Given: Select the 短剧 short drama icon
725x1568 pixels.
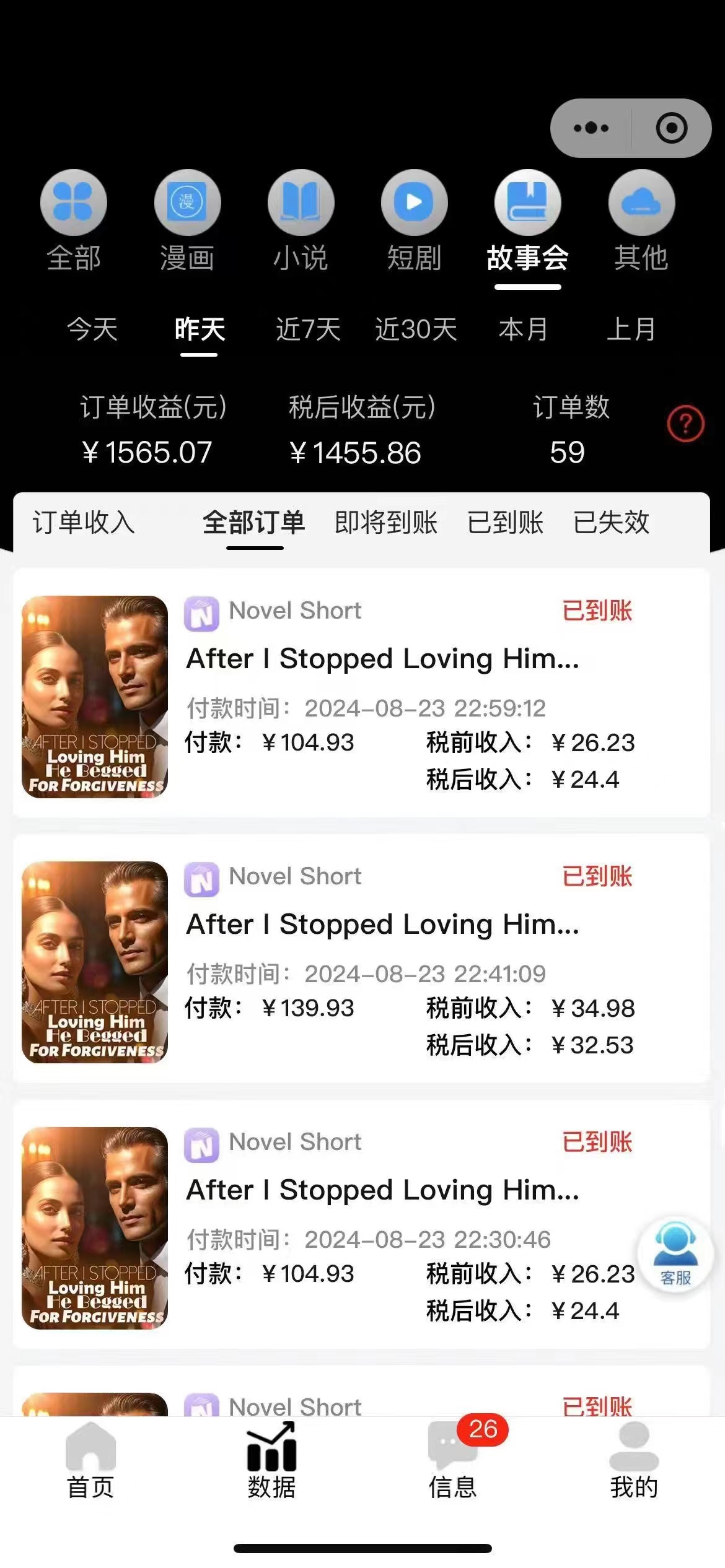Looking at the screenshot, I should (x=415, y=201).
